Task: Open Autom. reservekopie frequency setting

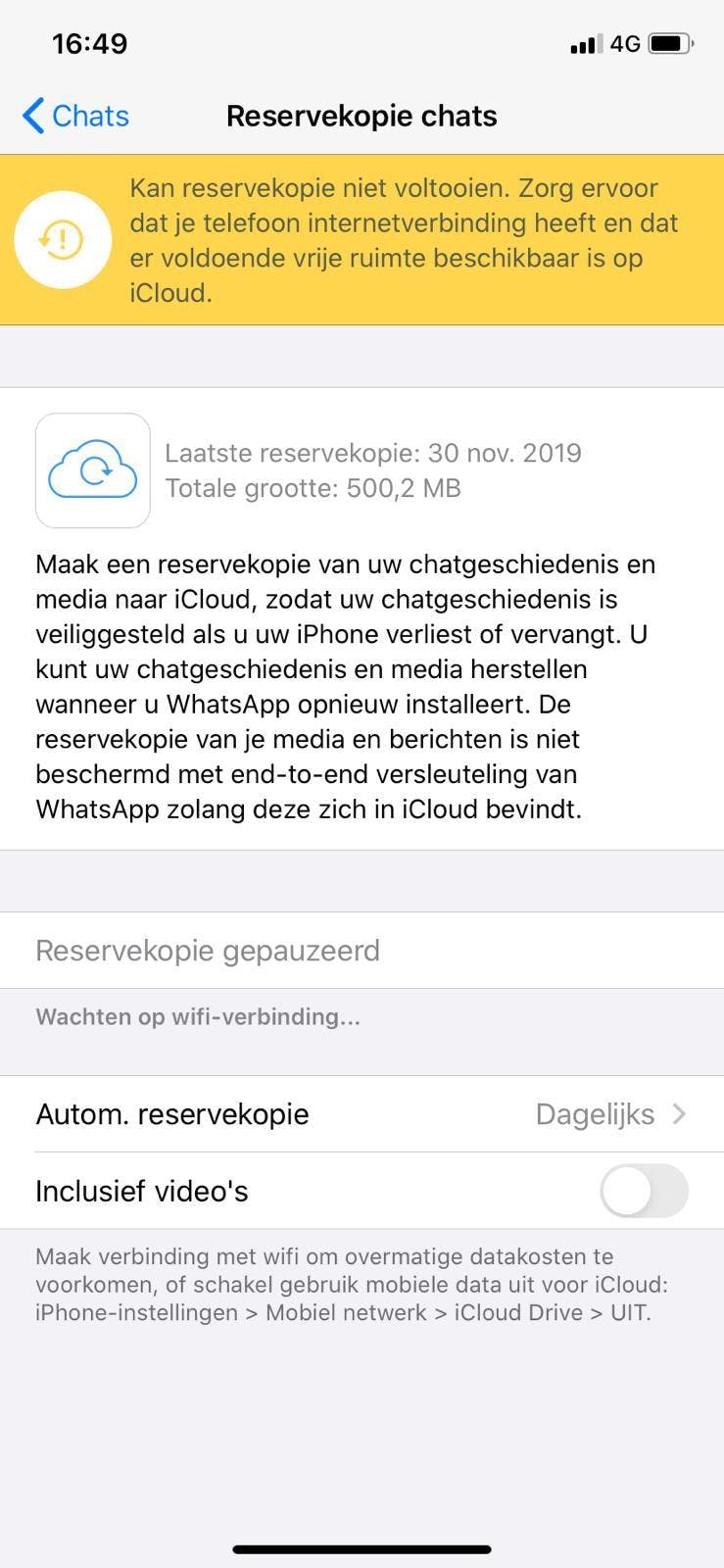Action: [362, 1114]
